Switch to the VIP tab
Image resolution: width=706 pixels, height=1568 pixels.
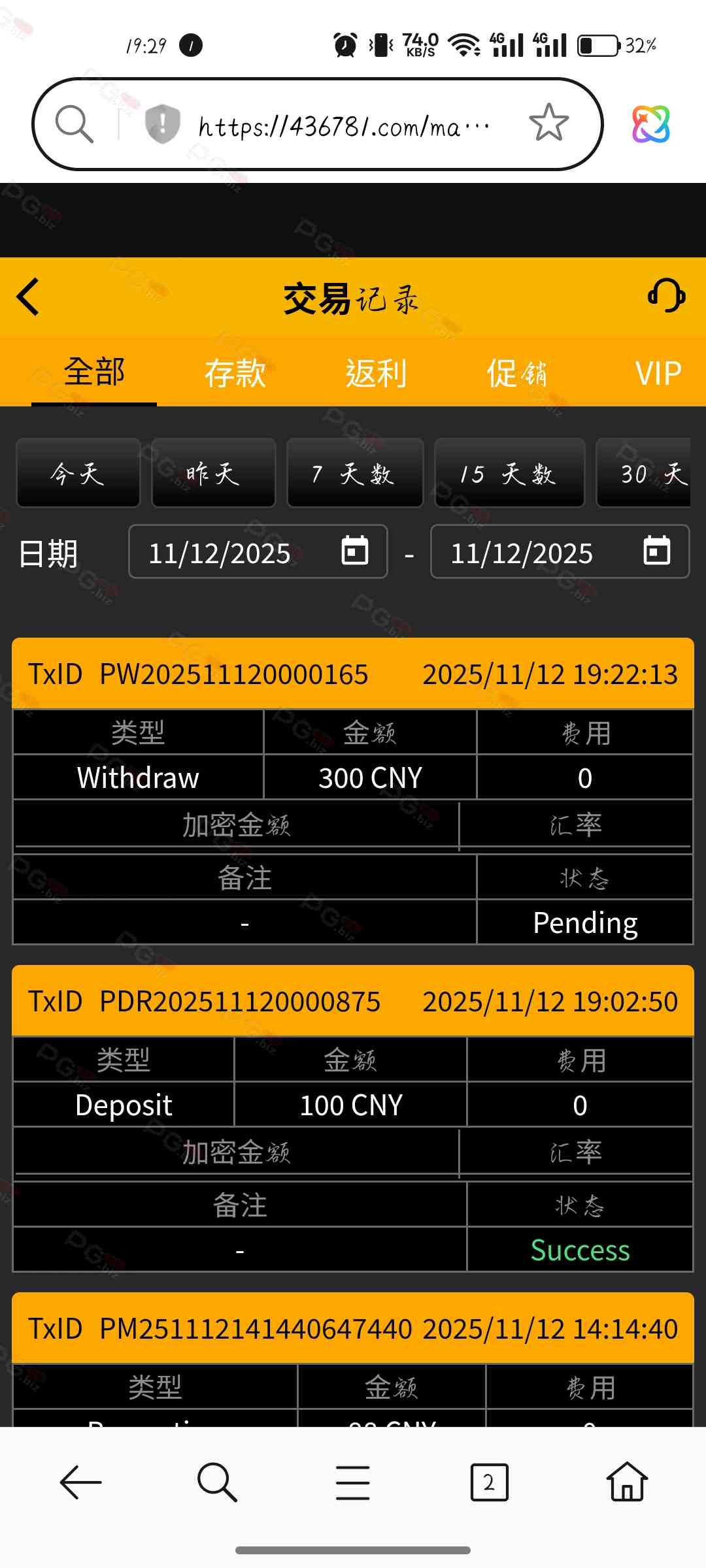[x=658, y=373]
